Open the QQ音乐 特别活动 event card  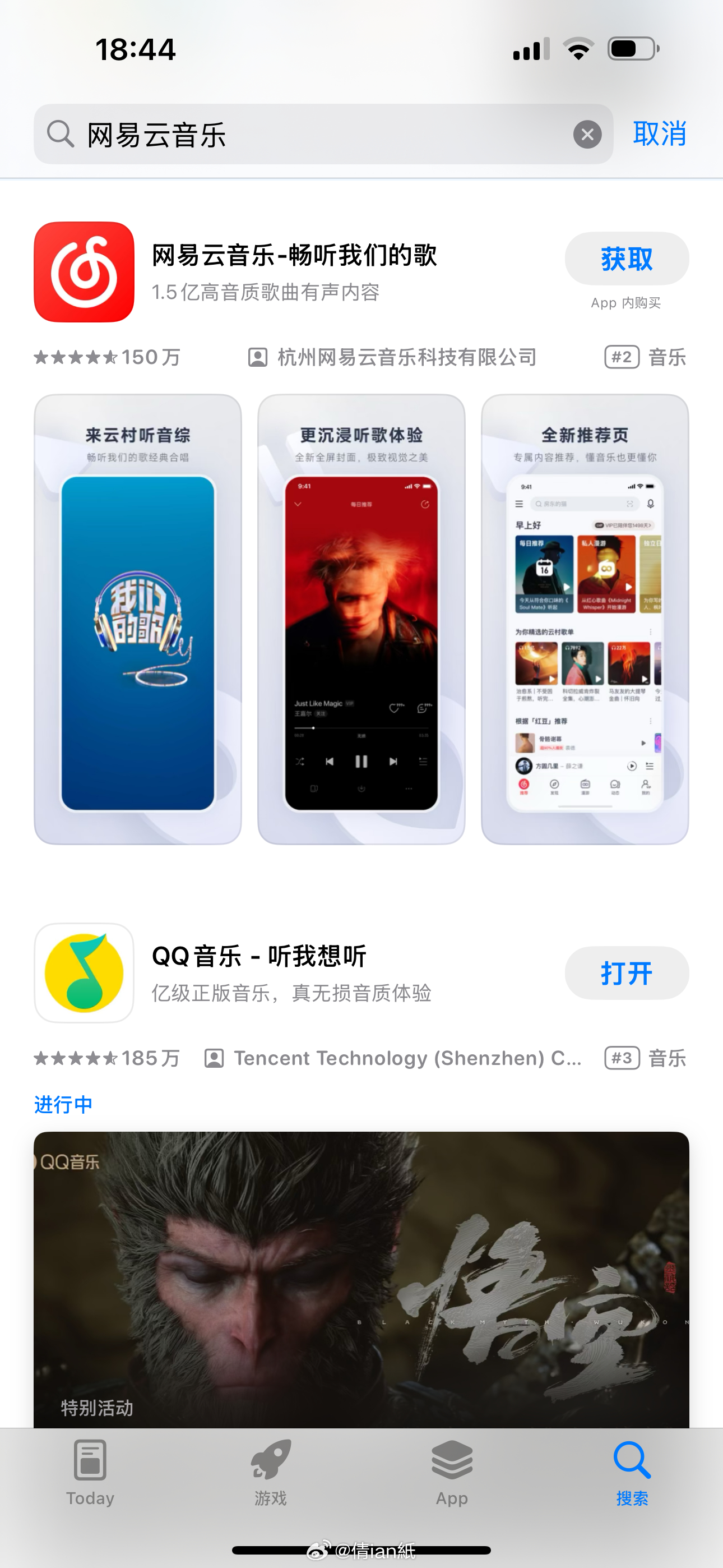pyautogui.click(x=361, y=1278)
